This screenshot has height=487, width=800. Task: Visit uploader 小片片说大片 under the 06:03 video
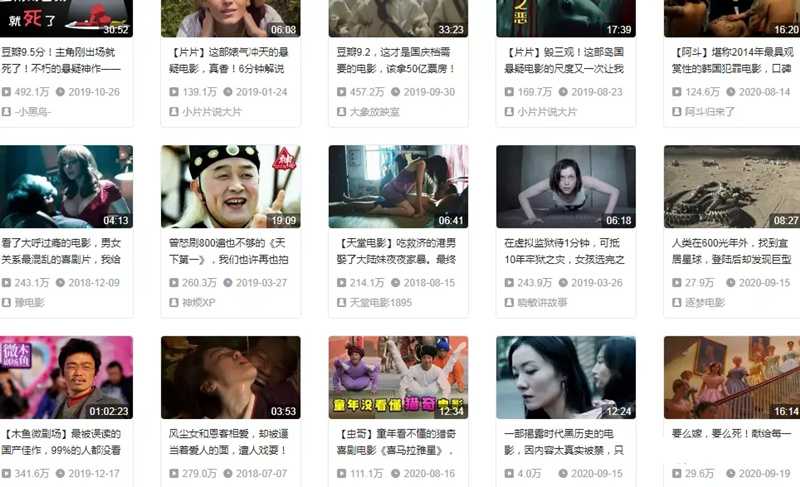coord(211,112)
